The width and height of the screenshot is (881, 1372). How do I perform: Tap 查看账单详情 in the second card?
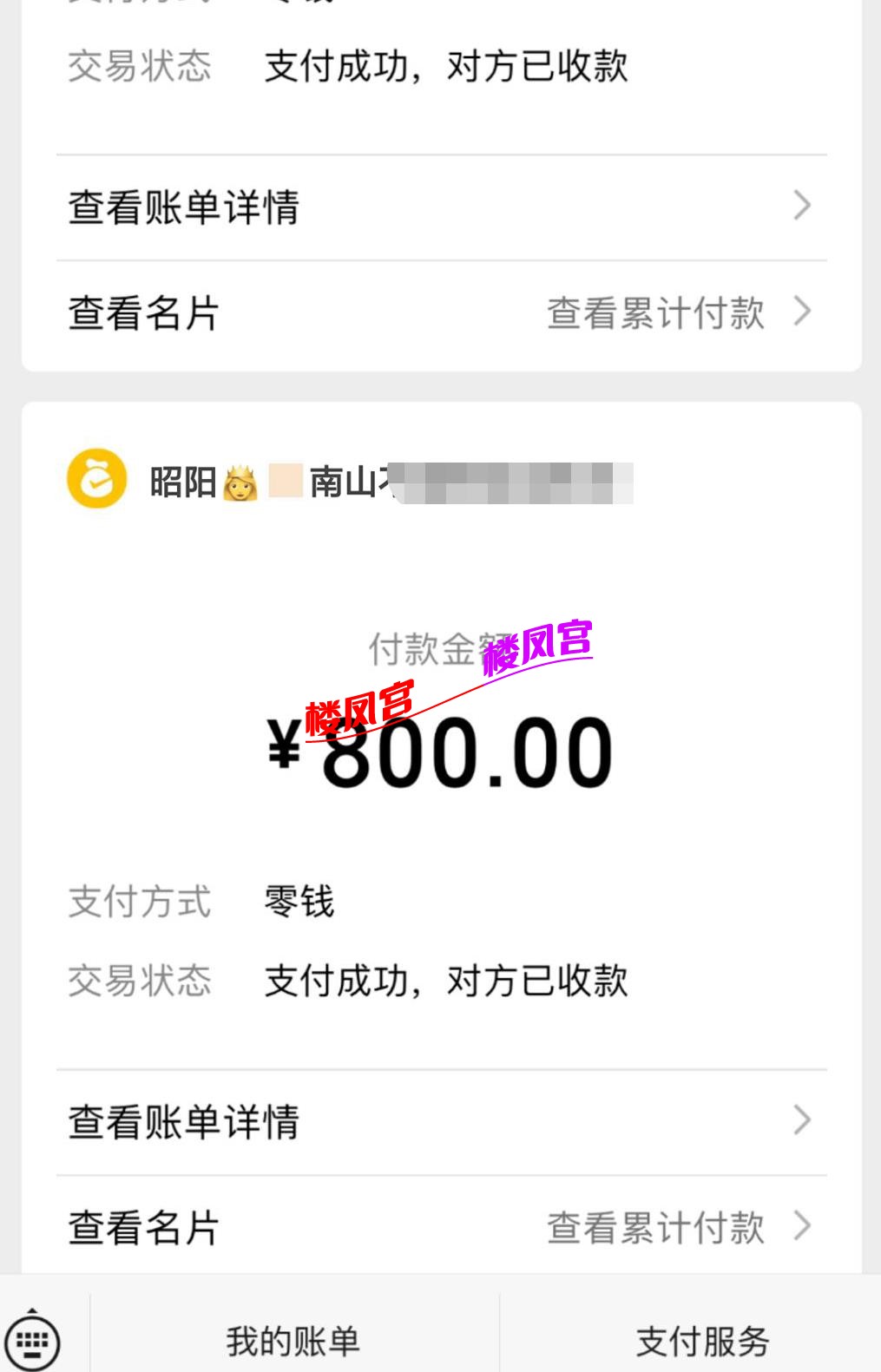click(x=184, y=1123)
